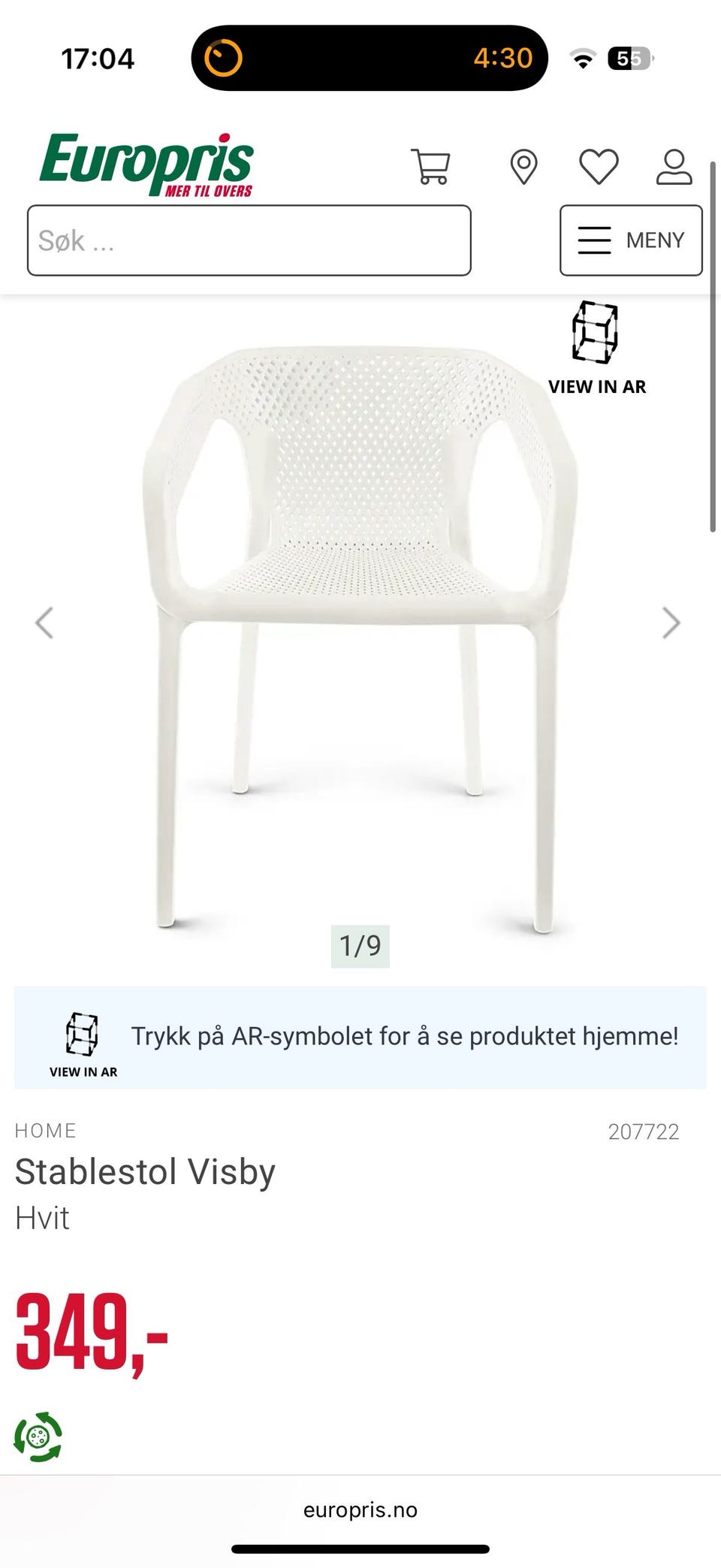Open the wishlist heart icon

coord(599,167)
